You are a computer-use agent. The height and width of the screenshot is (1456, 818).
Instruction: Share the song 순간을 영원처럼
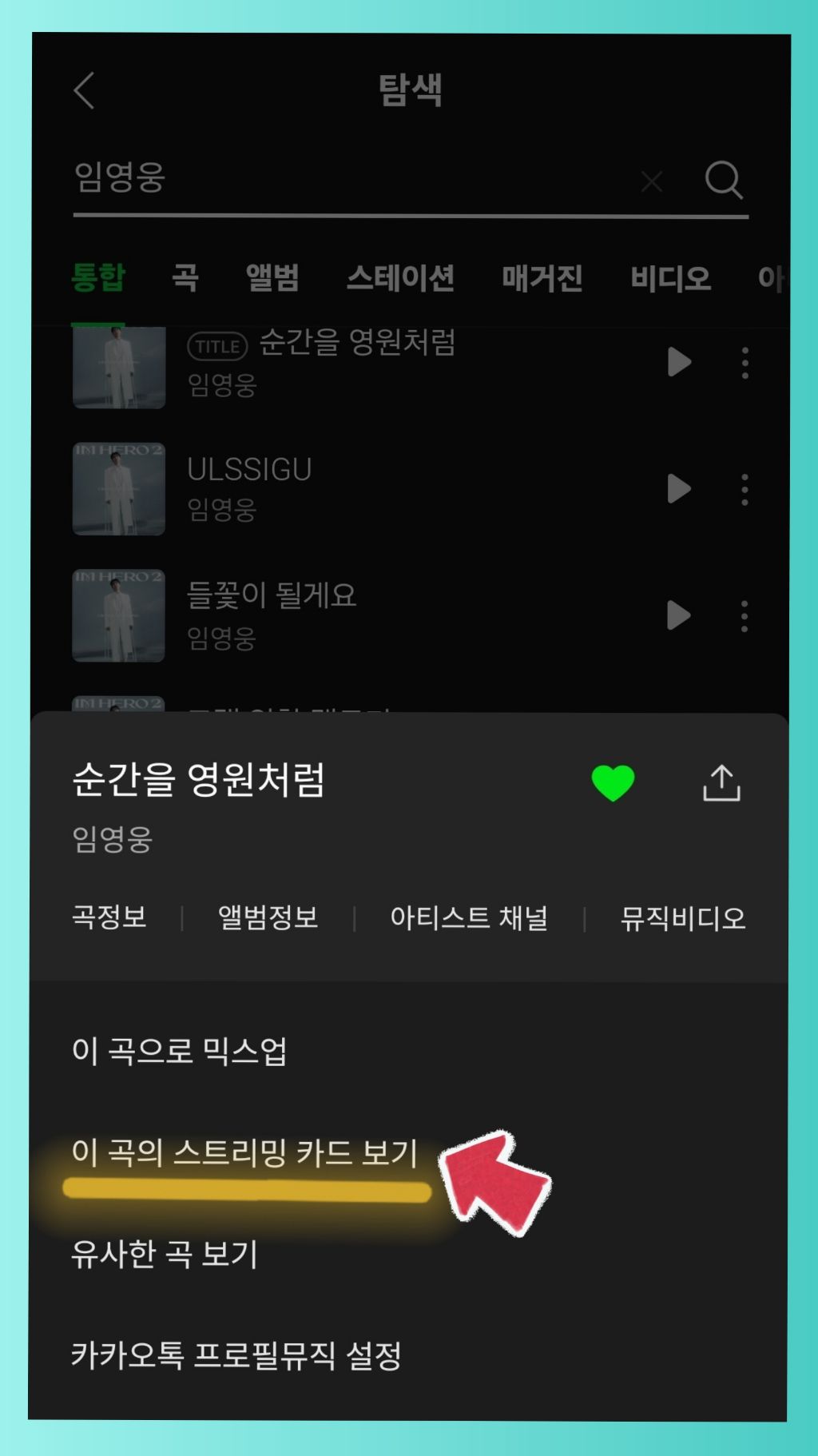[721, 782]
